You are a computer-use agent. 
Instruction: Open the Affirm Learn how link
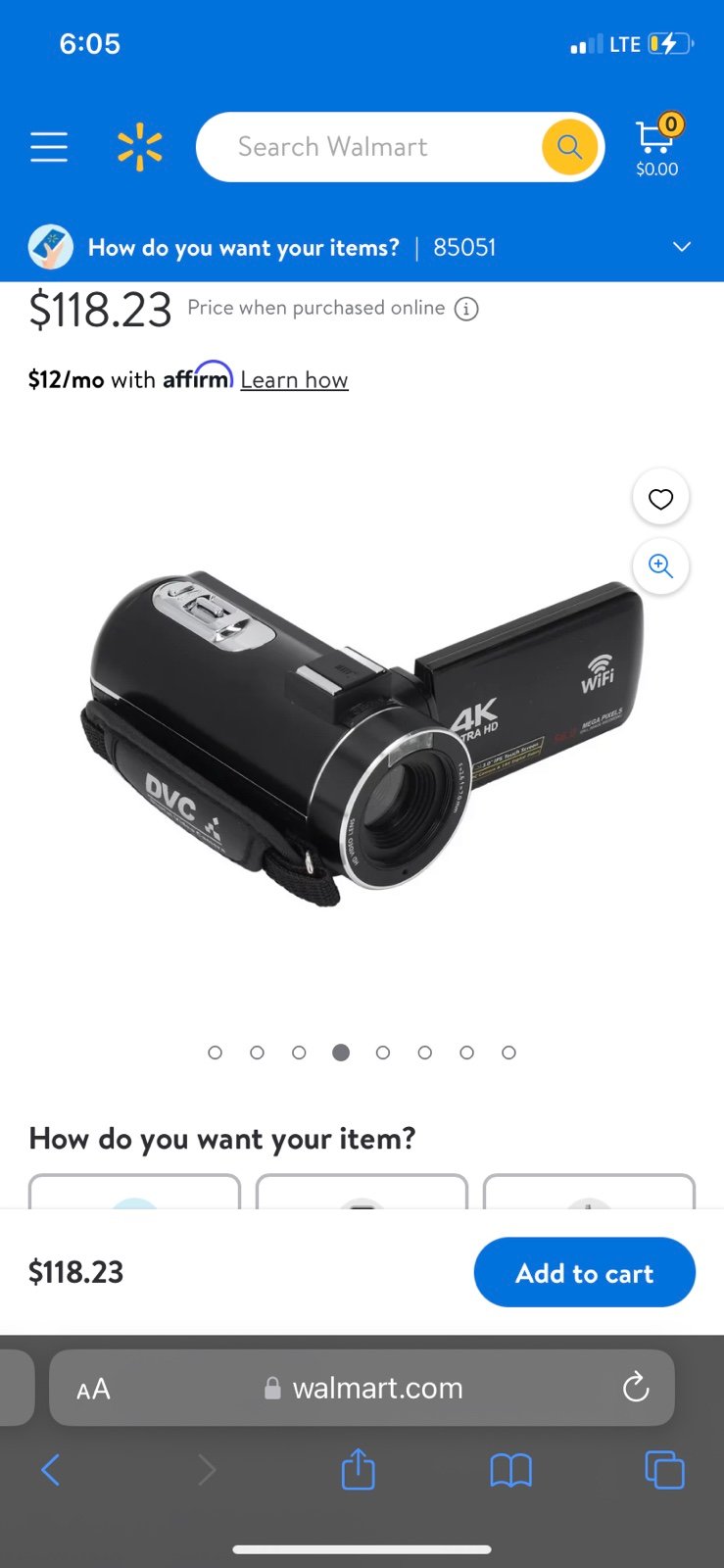pyautogui.click(x=294, y=380)
